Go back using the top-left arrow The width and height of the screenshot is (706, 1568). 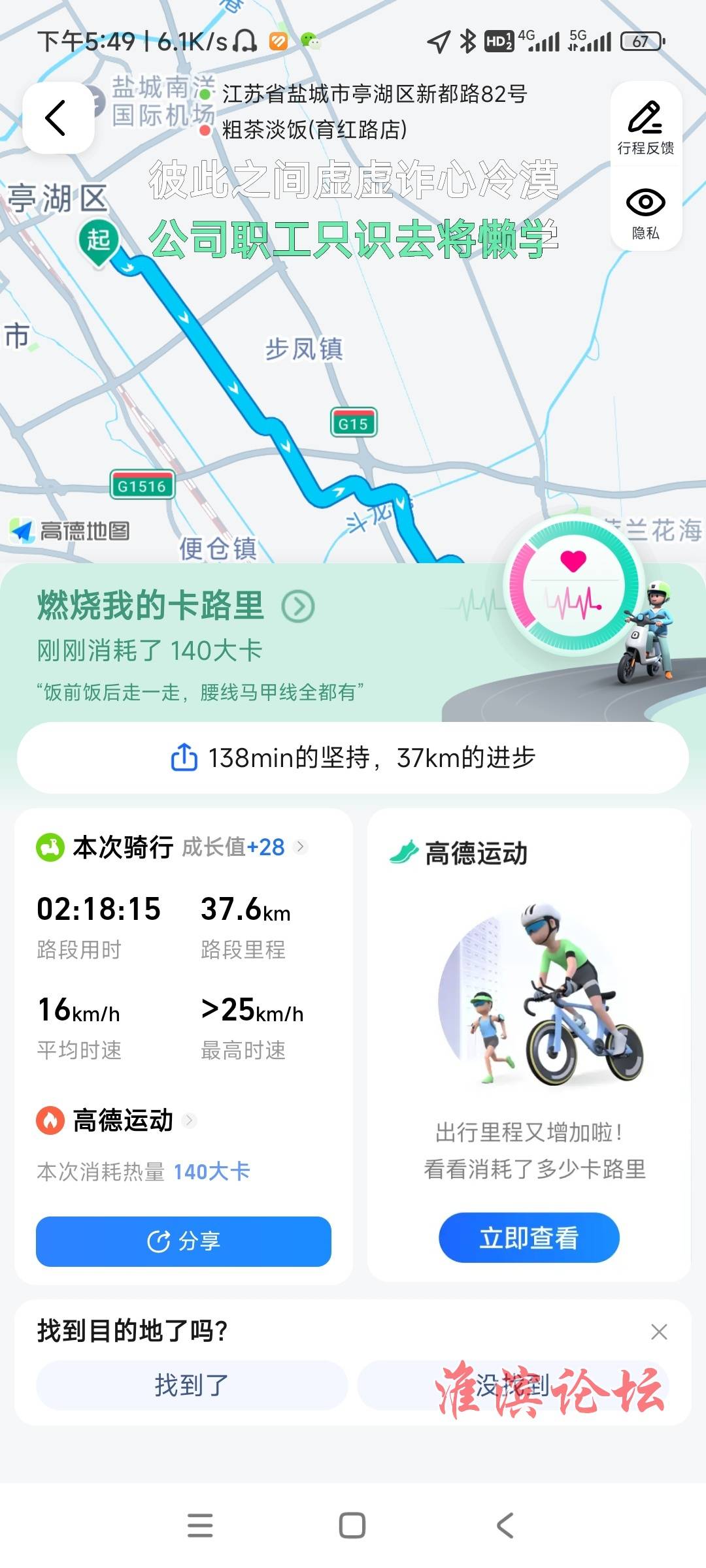point(58,118)
